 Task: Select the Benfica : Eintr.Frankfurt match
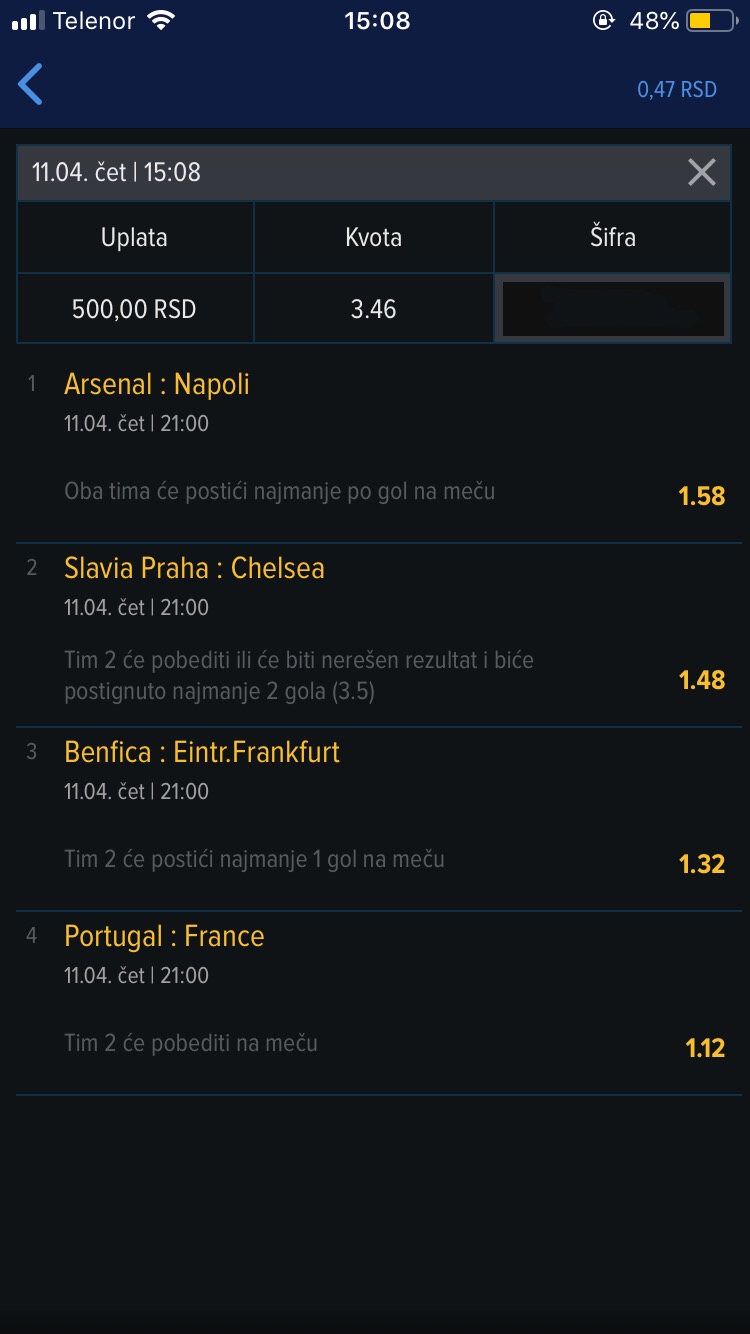pyautogui.click(x=202, y=752)
